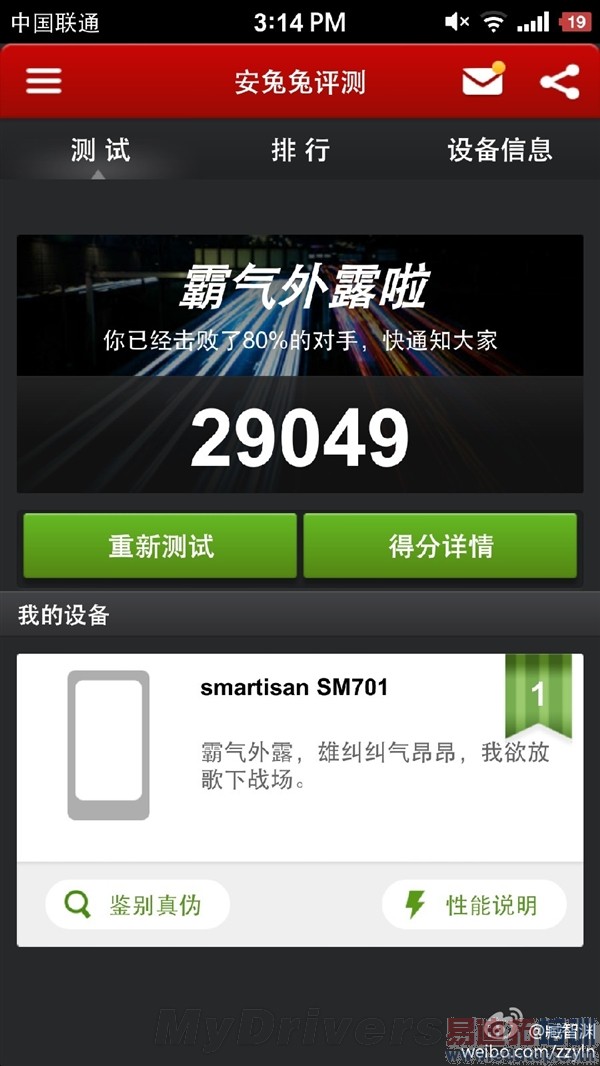Share the benchmark result
Viewport: 600px width, 1066px height.
pos(559,81)
